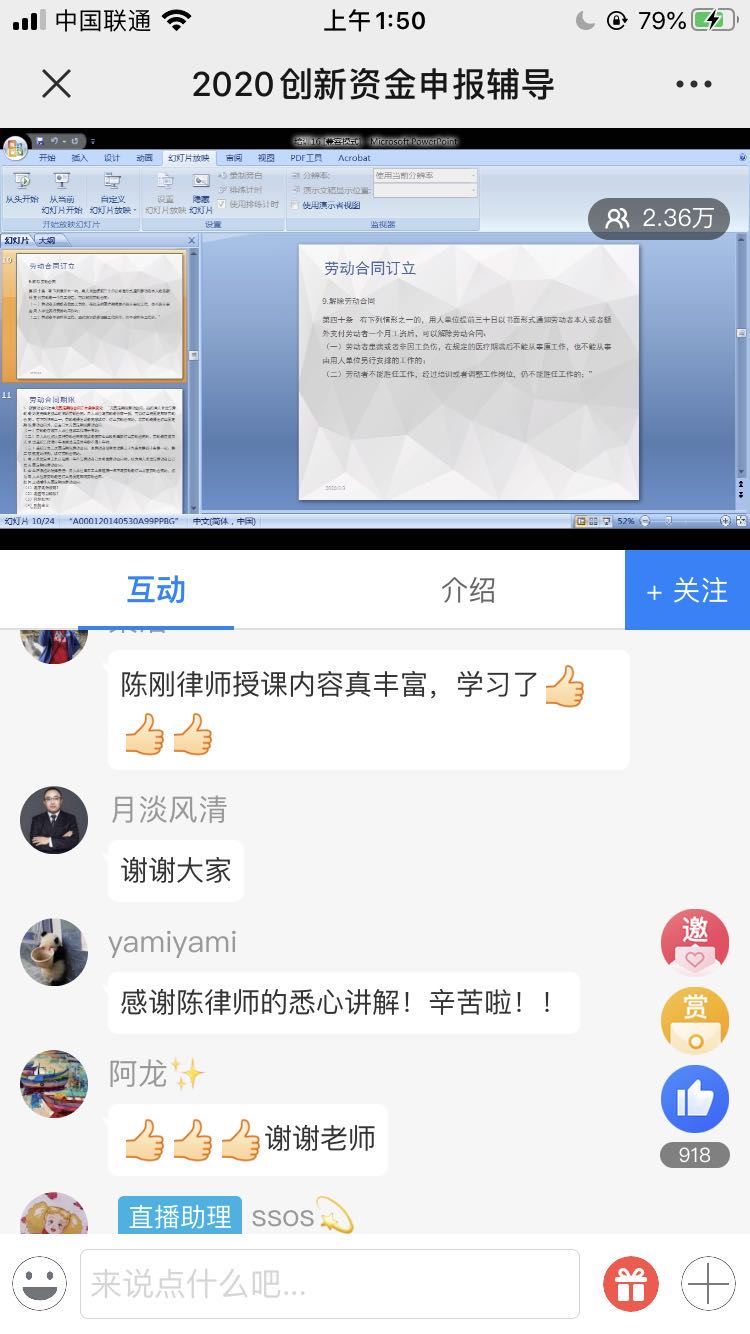Switch to the 介绍 tab
This screenshot has width=750, height=1334.
(468, 590)
